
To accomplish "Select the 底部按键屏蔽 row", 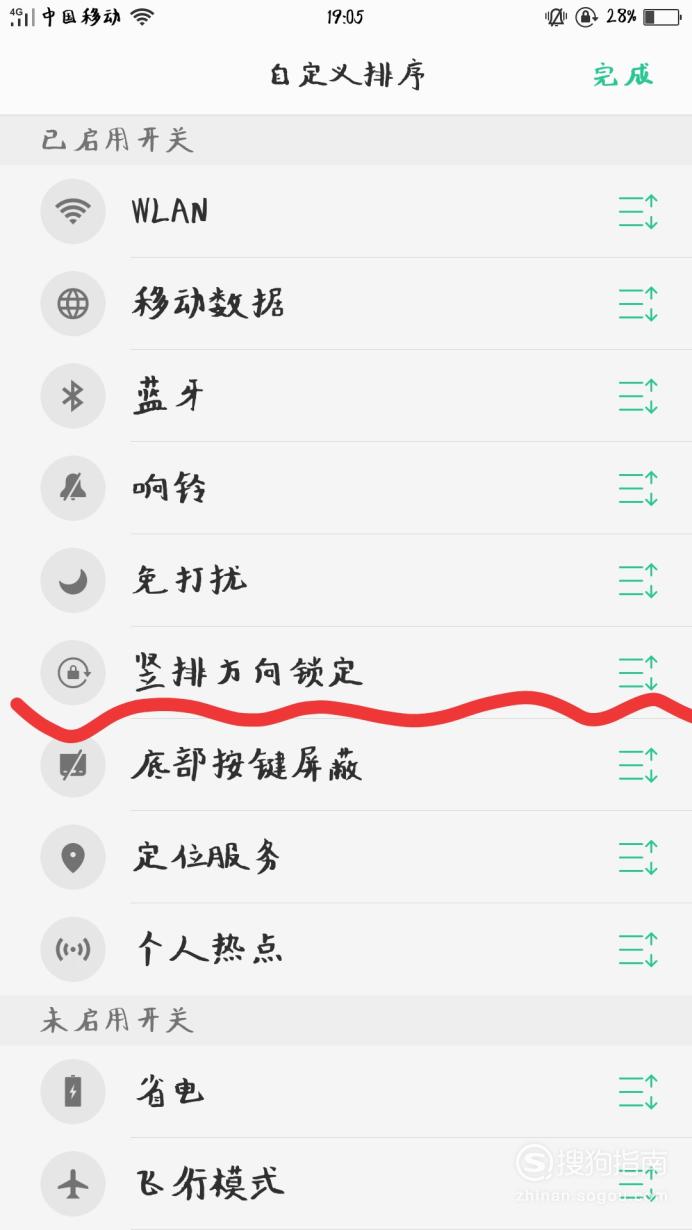I will pyautogui.click(x=346, y=765).
